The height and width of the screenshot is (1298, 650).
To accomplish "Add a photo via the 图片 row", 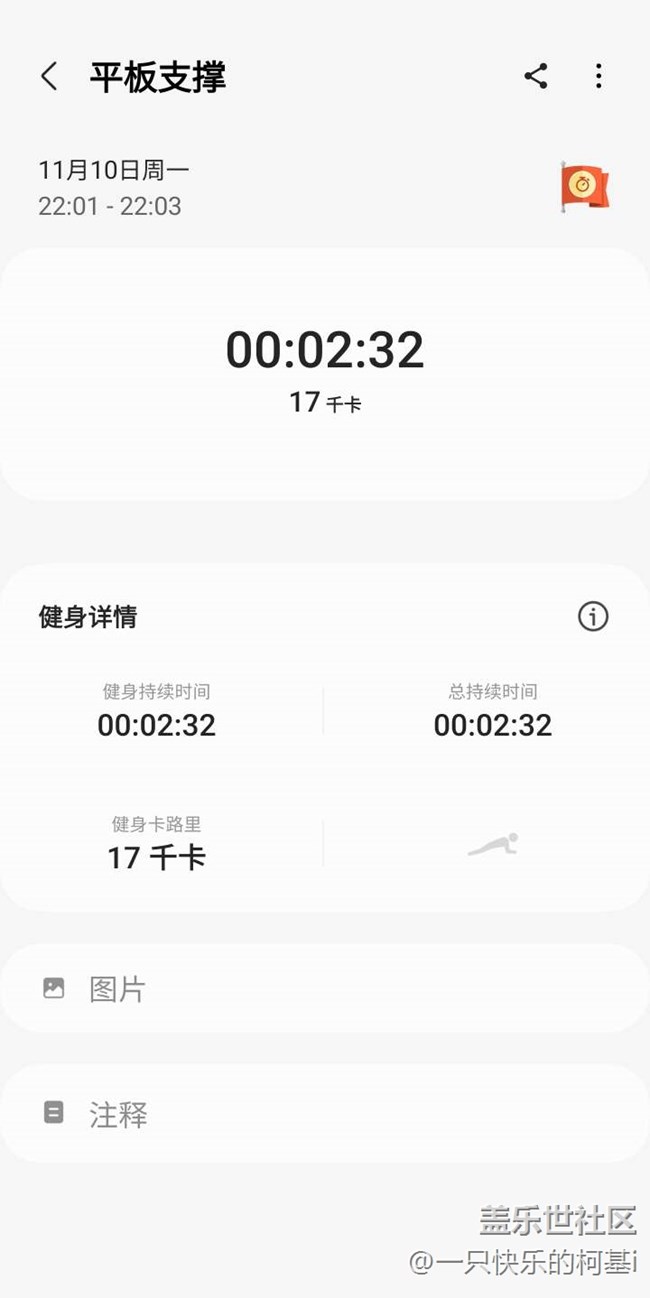I will 324,989.
